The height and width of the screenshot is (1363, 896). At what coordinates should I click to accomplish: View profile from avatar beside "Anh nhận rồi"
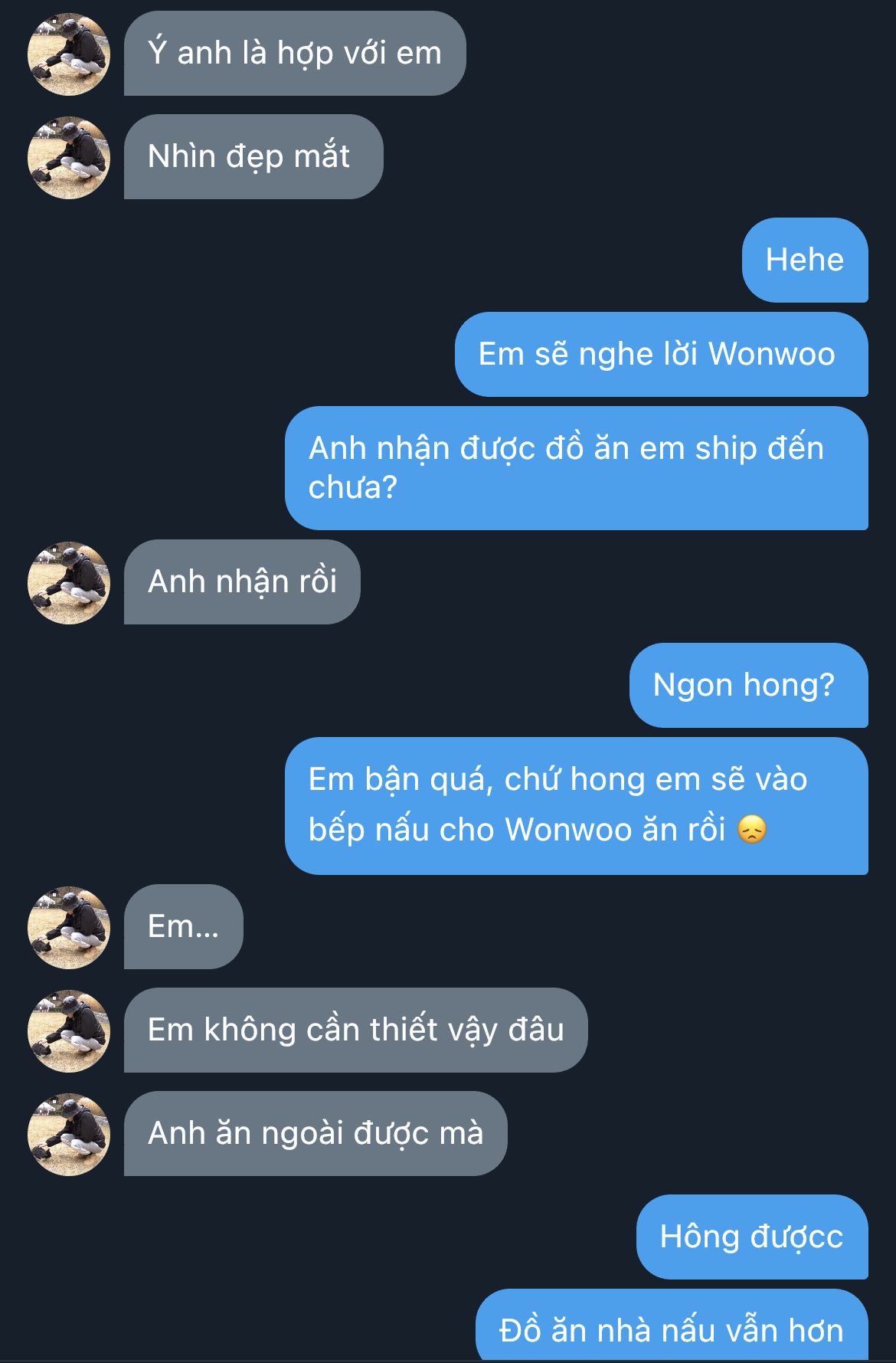coord(69,582)
